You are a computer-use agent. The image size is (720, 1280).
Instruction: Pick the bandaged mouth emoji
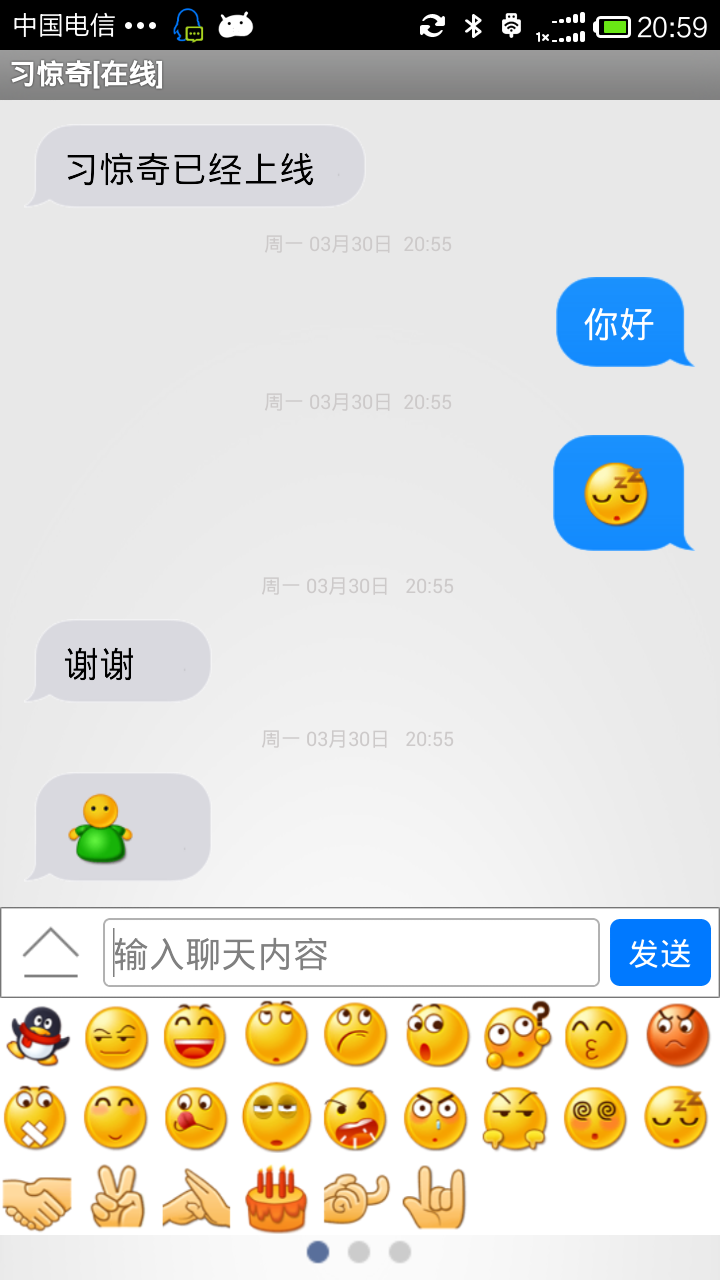click(x=36, y=1118)
